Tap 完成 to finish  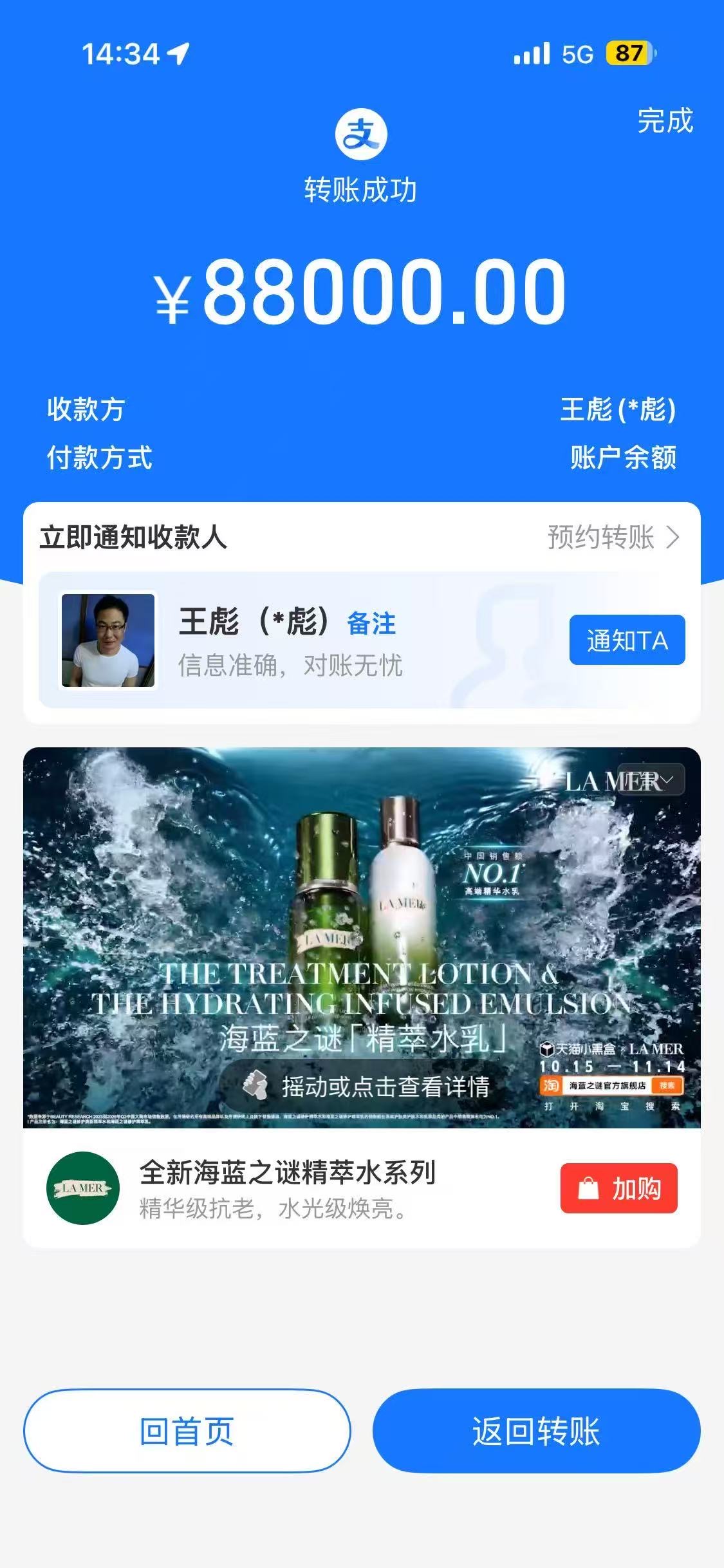(665, 121)
